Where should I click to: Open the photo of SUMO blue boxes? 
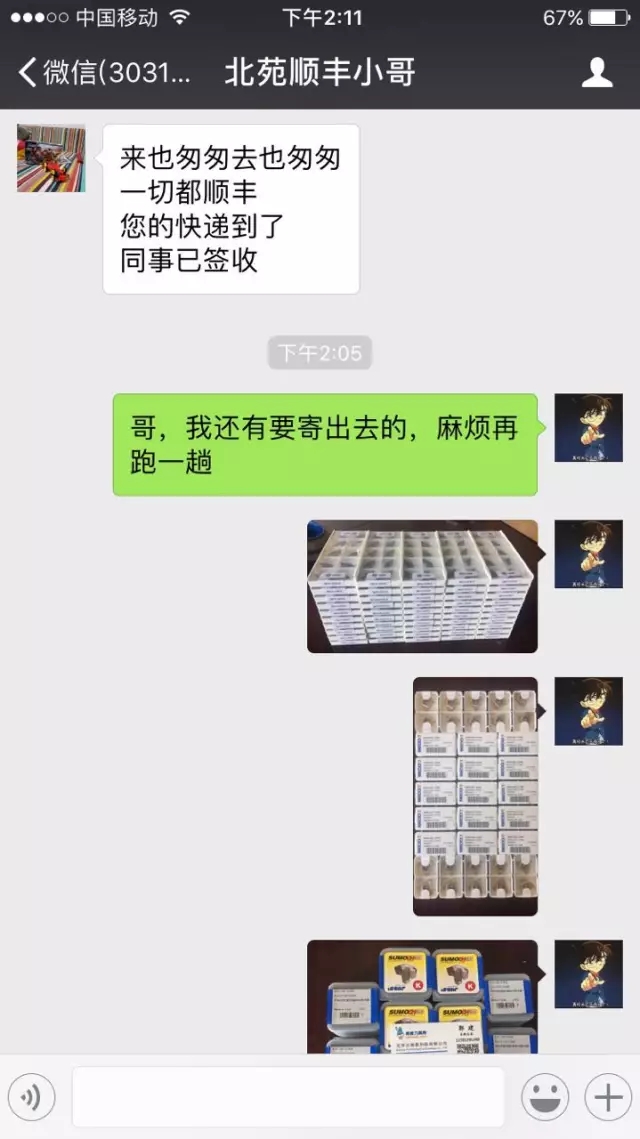pos(422,996)
